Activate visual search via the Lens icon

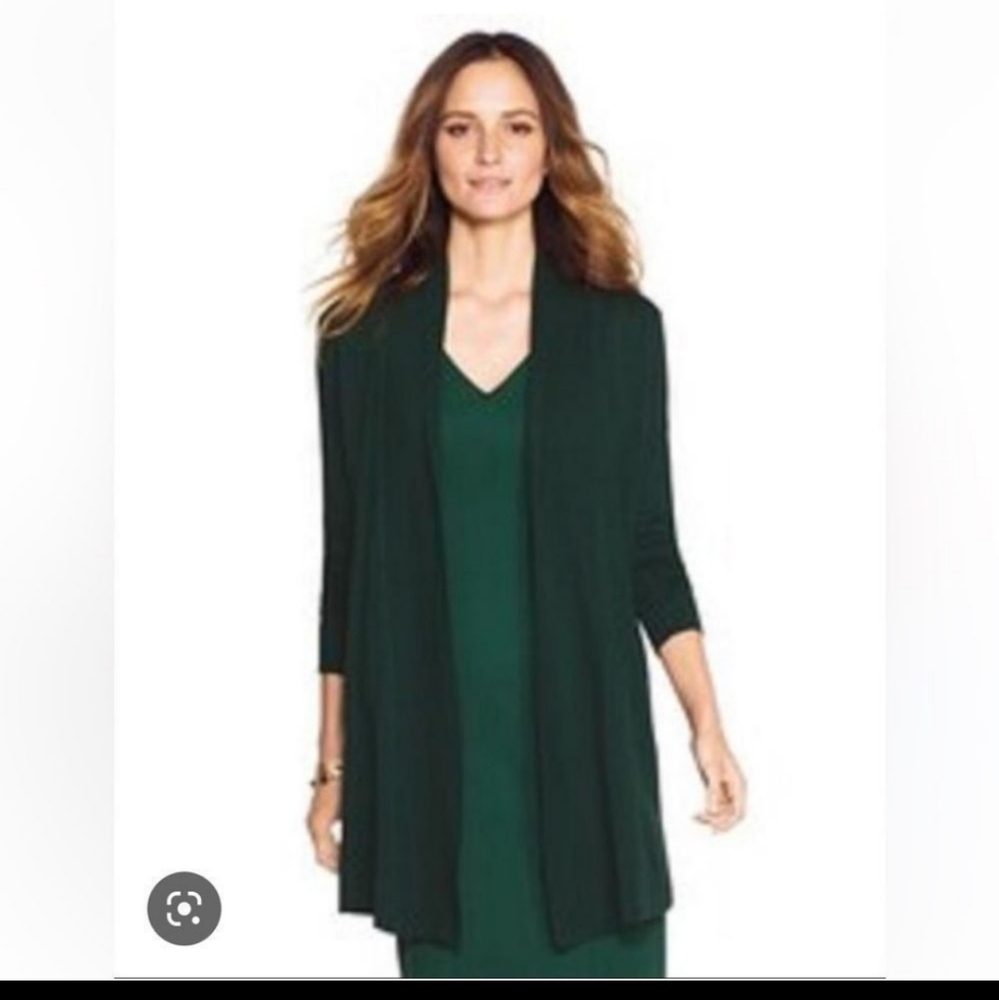[186, 908]
